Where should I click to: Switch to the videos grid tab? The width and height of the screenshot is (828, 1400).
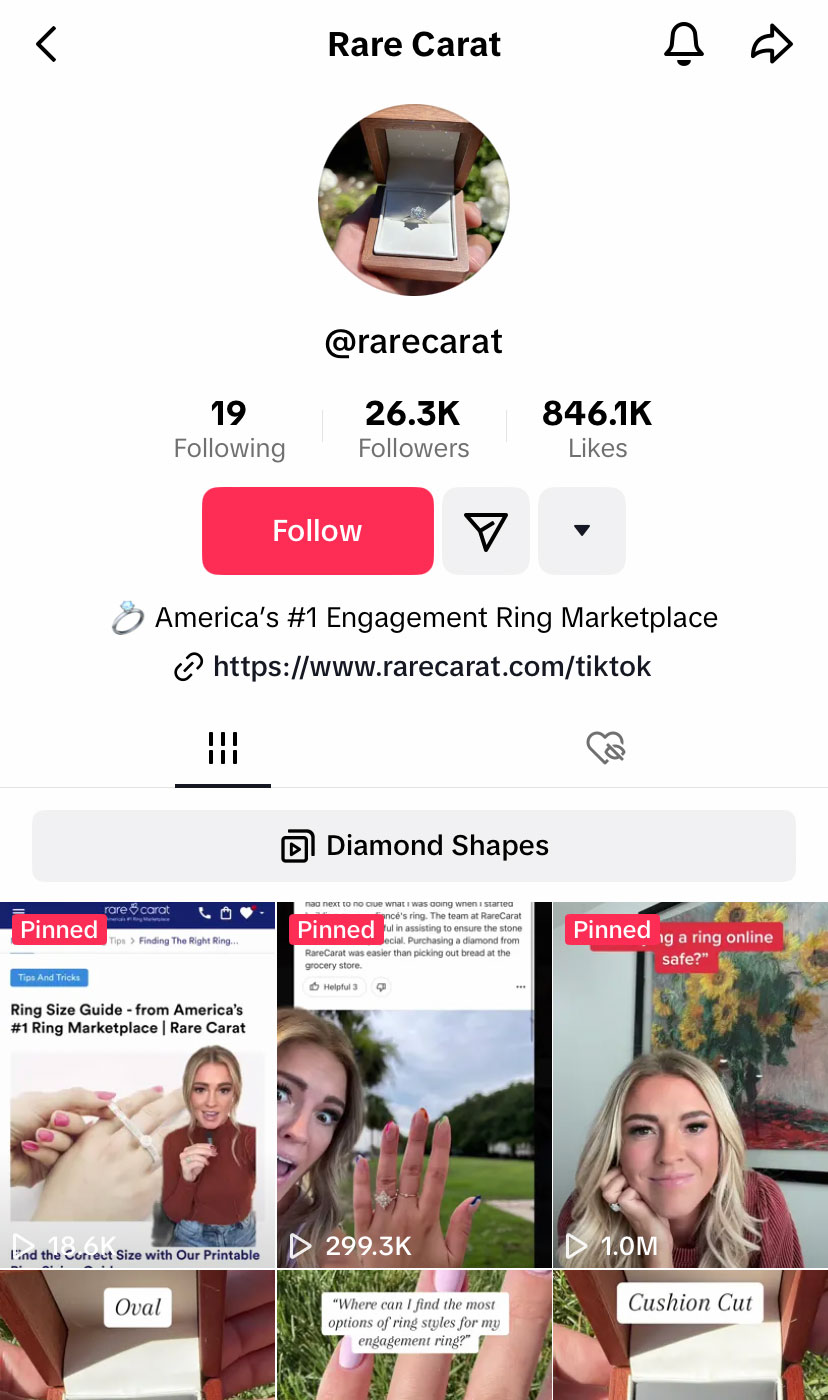click(223, 748)
